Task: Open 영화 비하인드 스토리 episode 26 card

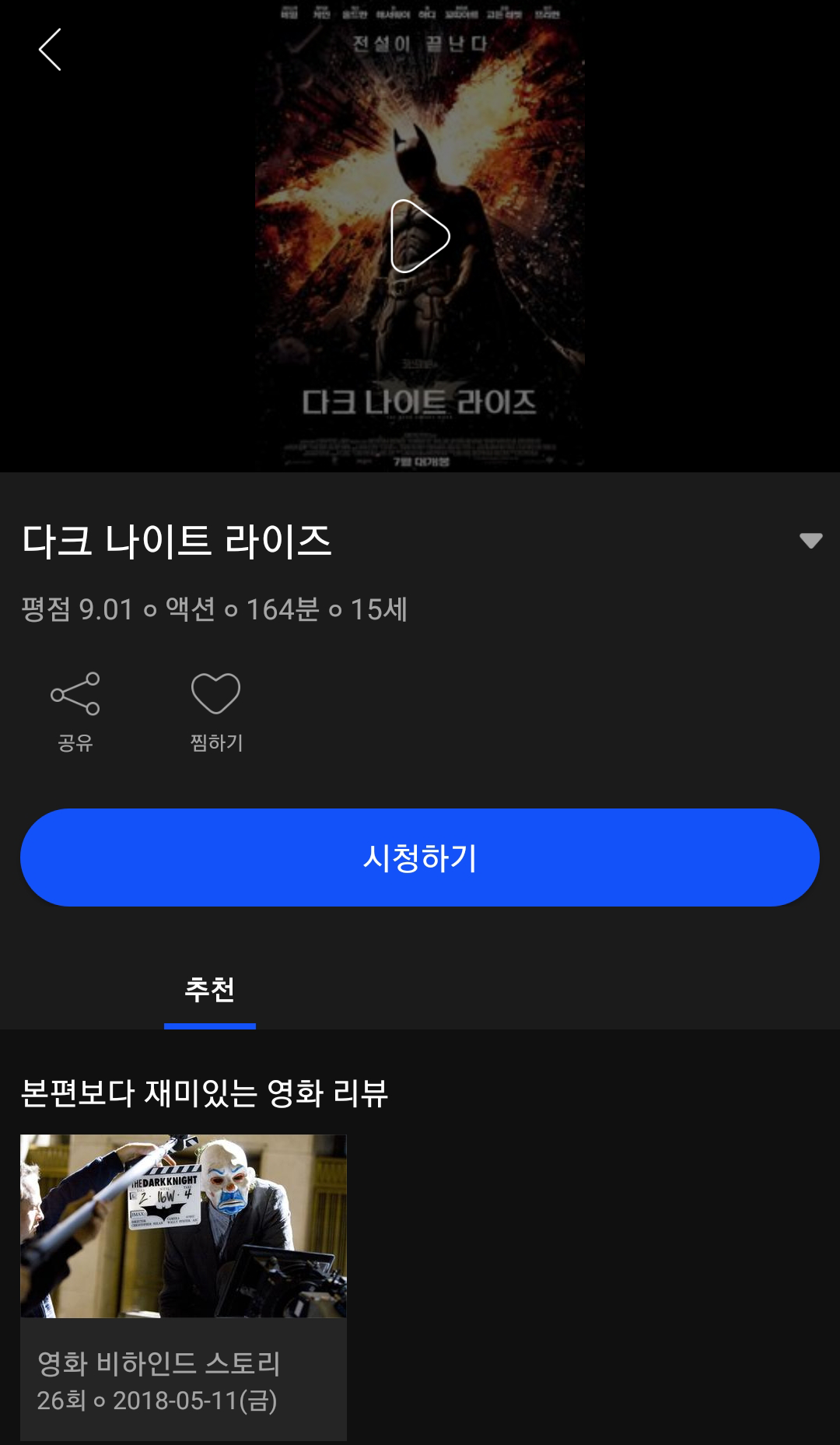Action: click(x=184, y=1287)
